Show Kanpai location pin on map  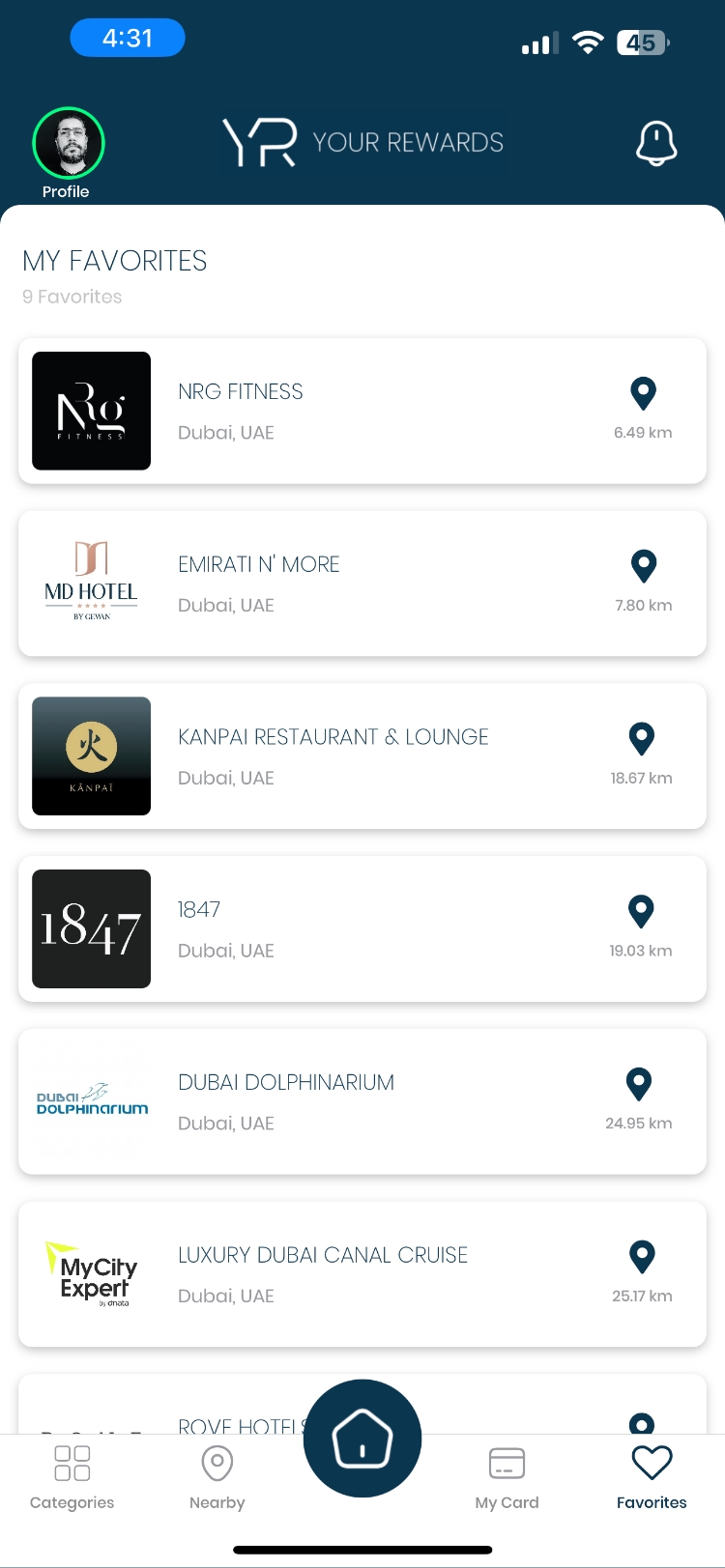[x=642, y=739]
